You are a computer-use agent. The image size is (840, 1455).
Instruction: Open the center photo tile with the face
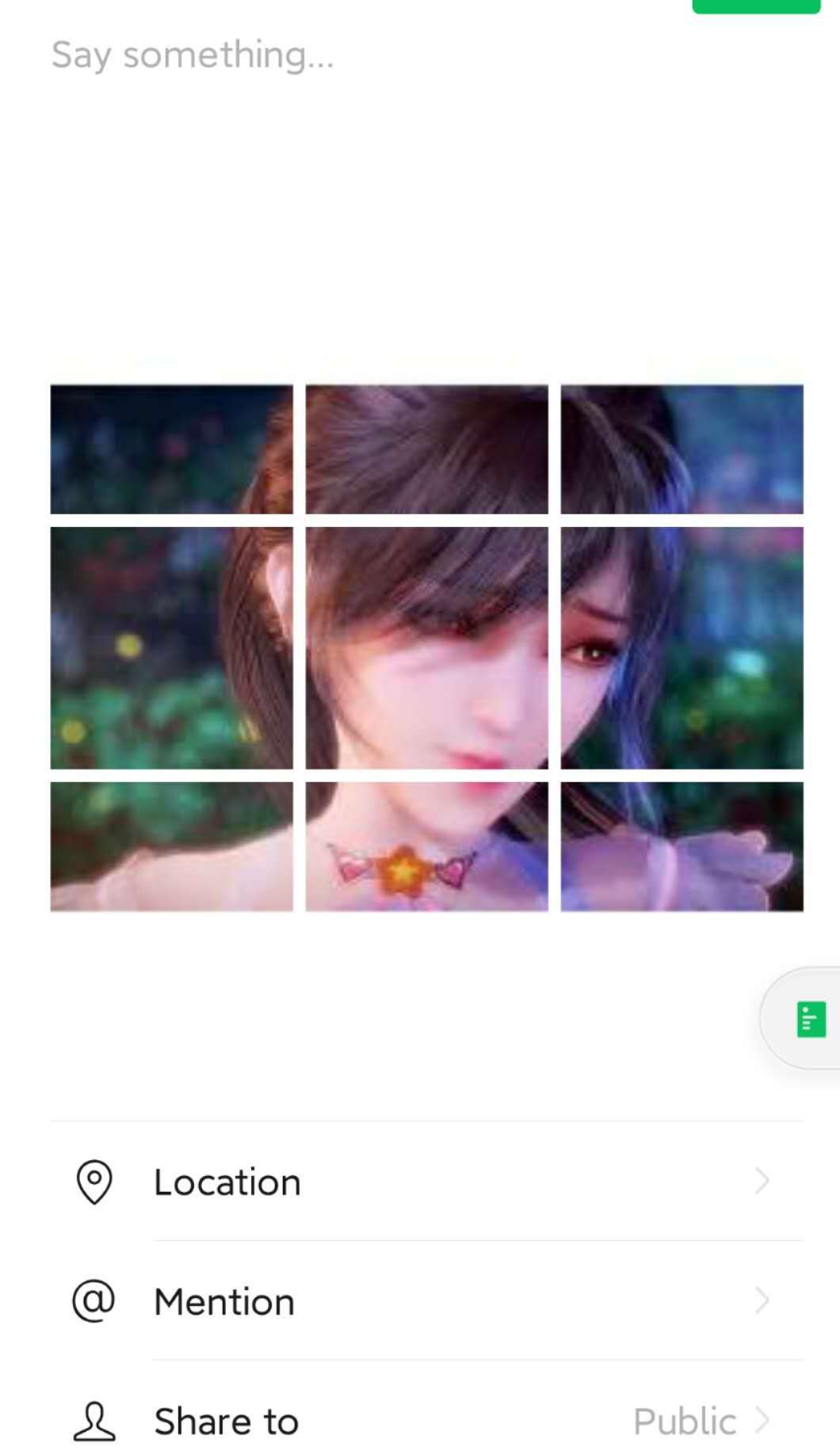(426, 647)
